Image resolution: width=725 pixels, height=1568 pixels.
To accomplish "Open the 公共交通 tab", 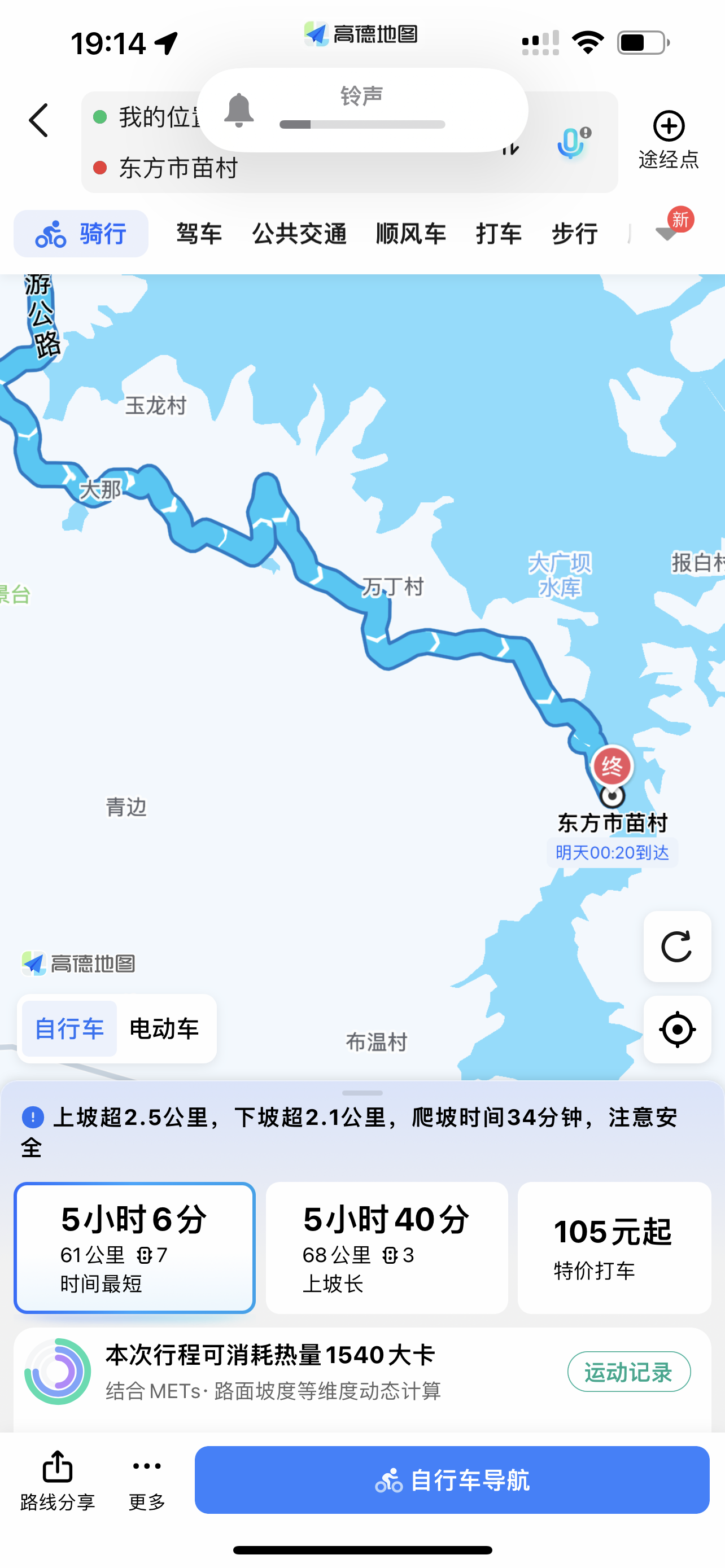I will pyautogui.click(x=299, y=233).
